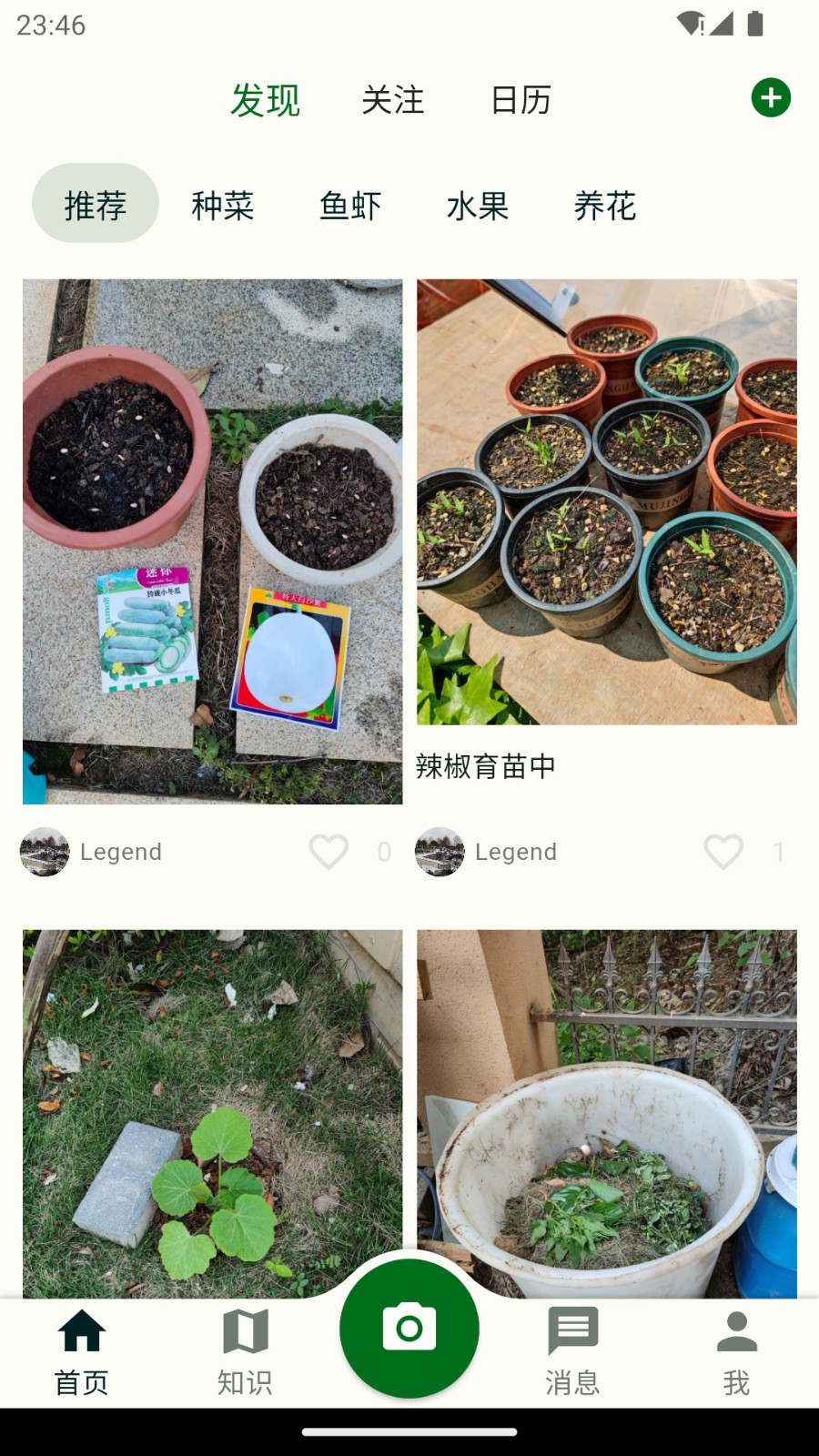
Task: Like the seed pots post with the heart
Action: click(329, 852)
